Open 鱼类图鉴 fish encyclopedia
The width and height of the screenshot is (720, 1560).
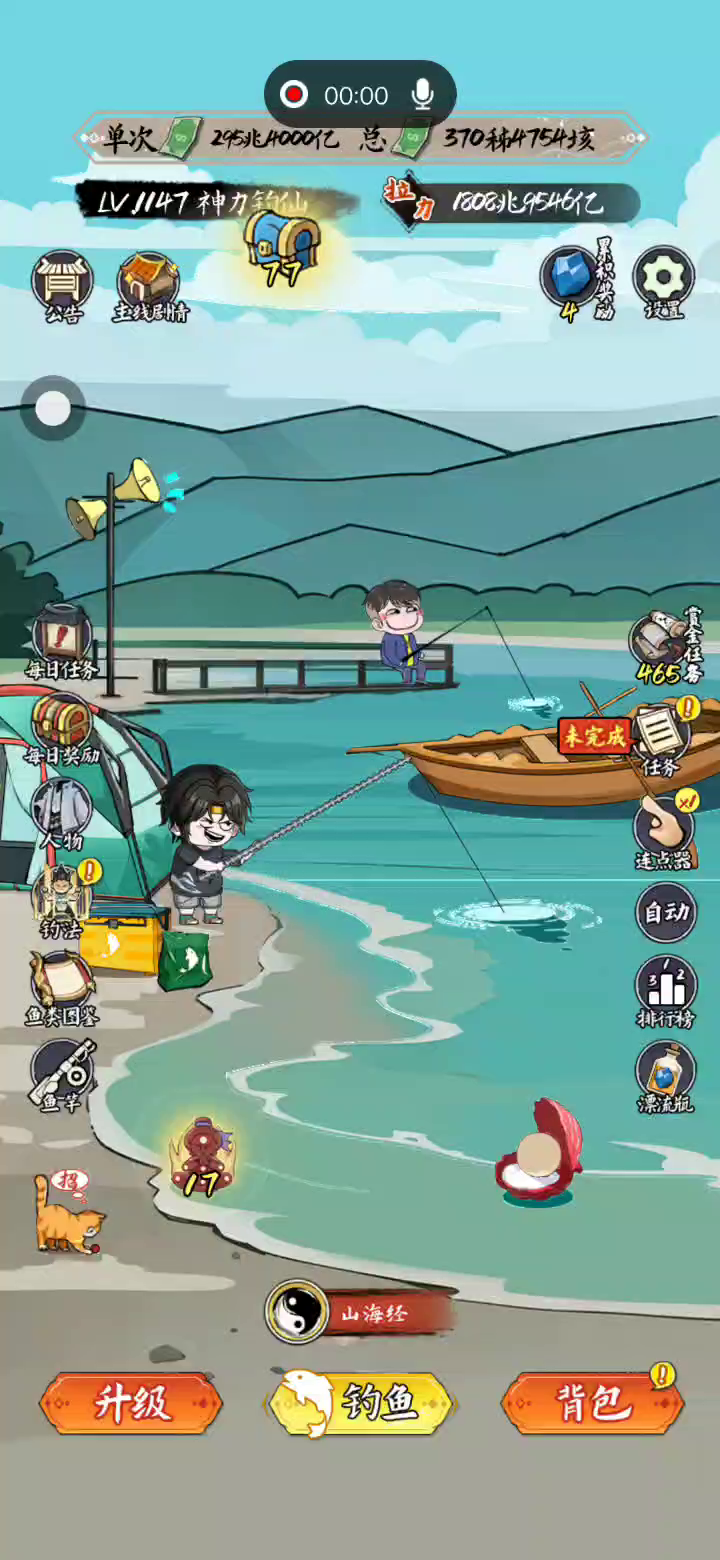click(x=62, y=984)
